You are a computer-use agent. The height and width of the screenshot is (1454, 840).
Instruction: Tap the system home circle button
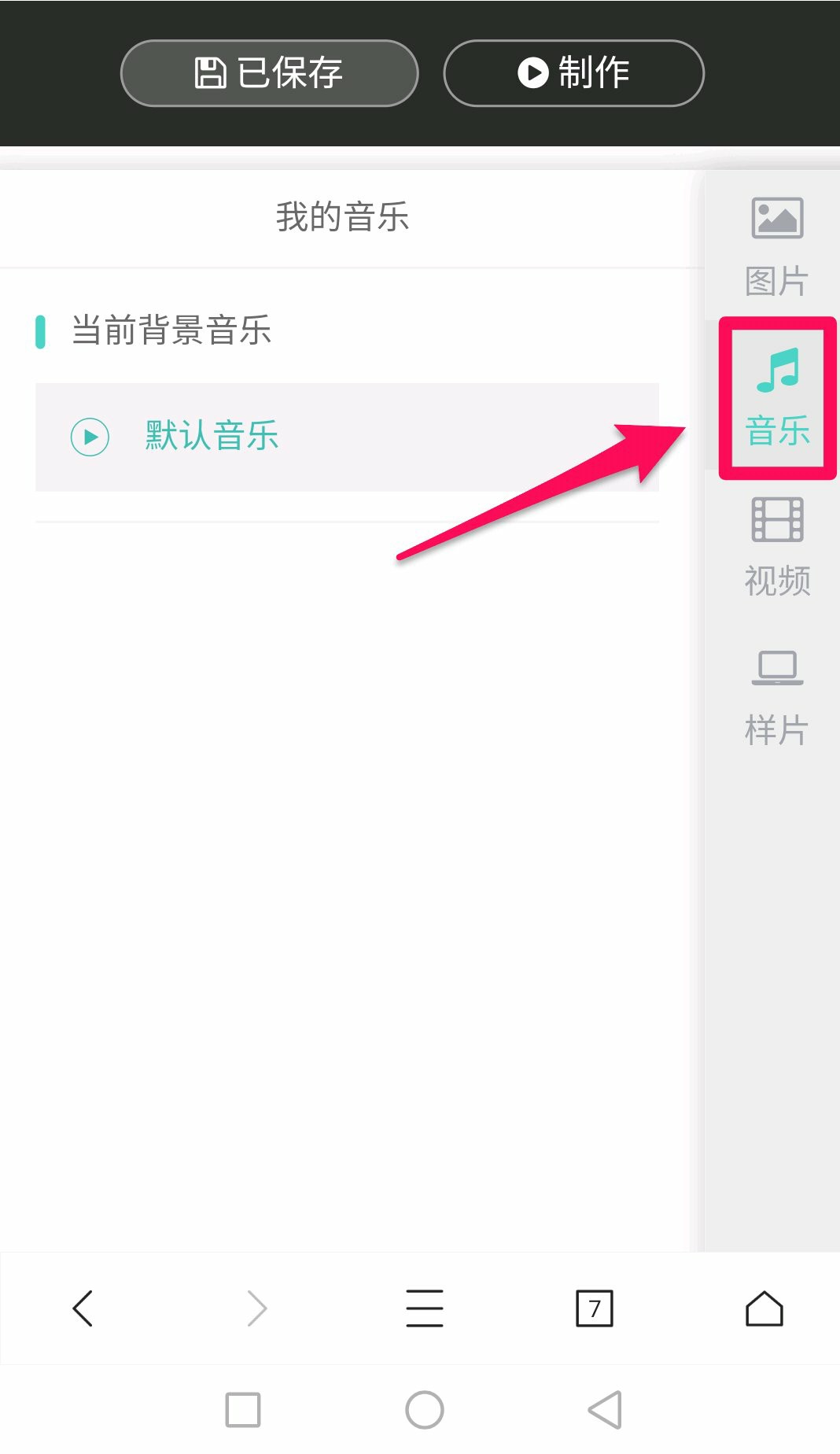click(425, 1409)
